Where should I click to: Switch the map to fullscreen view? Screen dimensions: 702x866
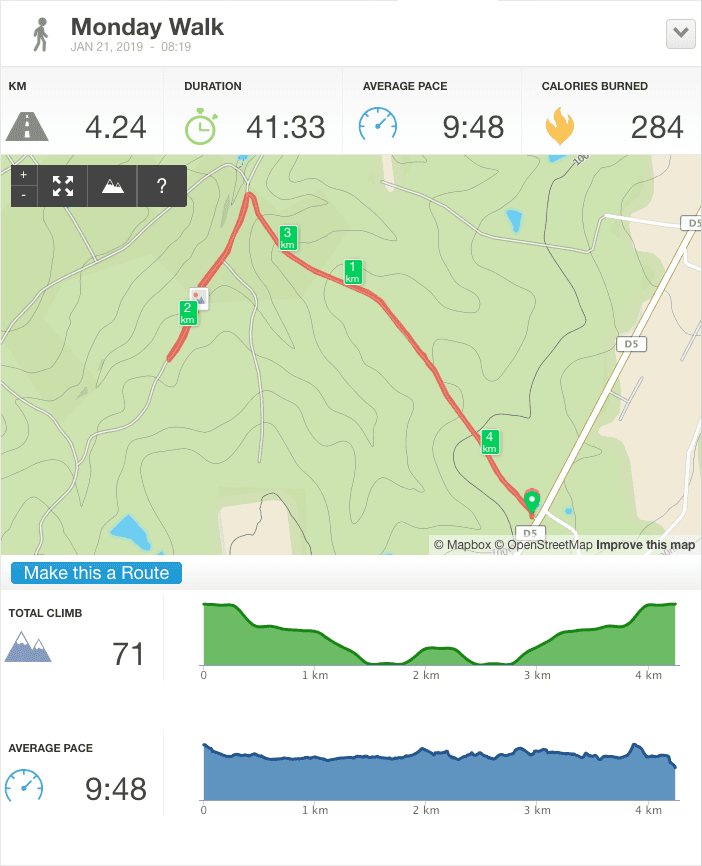[x=63, y=186]
